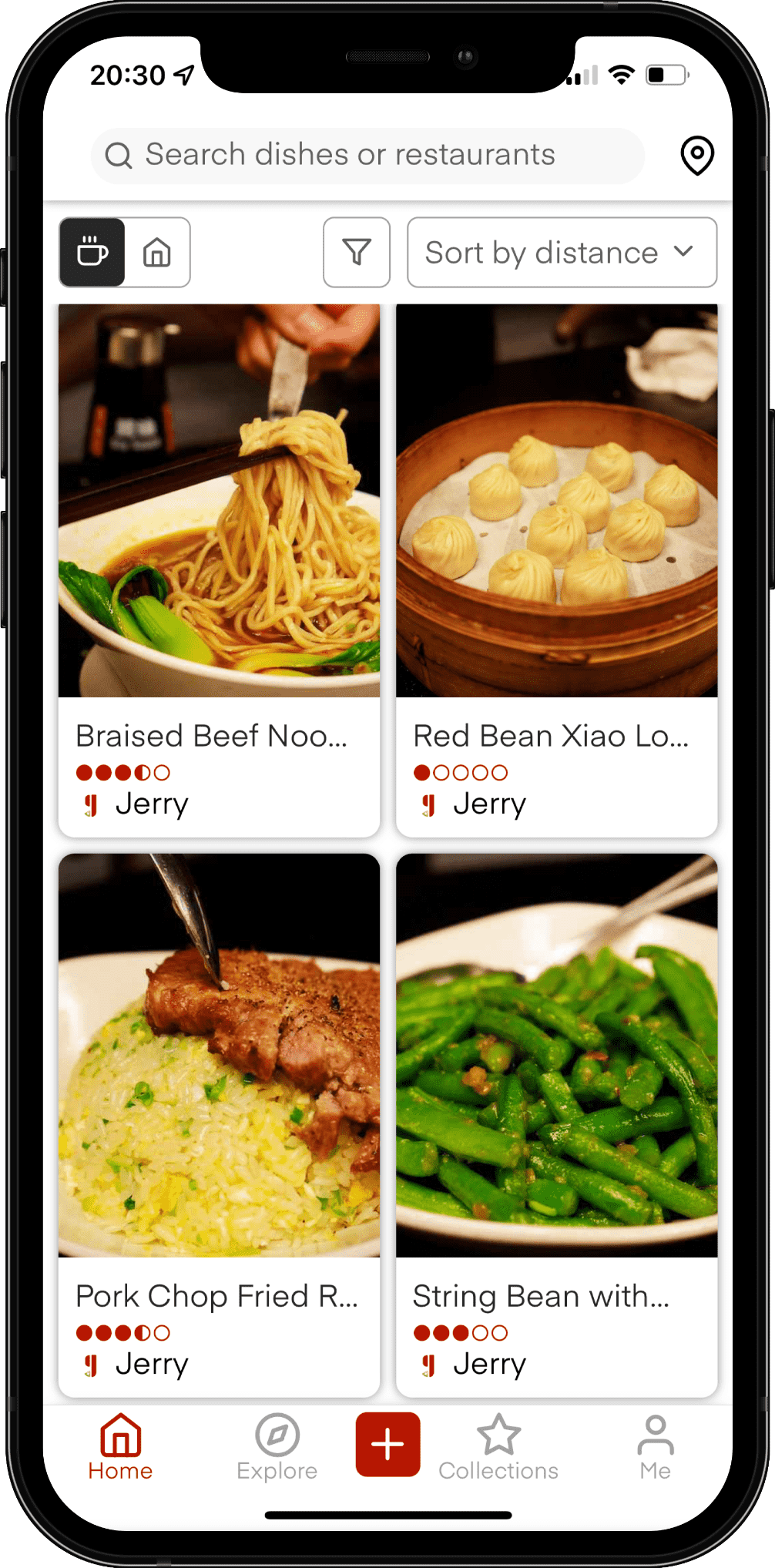Open the Red Bean Xiao Long dish card
Image resolution: width=775 pixels, height=1568 pixels.
pos(556,570)
